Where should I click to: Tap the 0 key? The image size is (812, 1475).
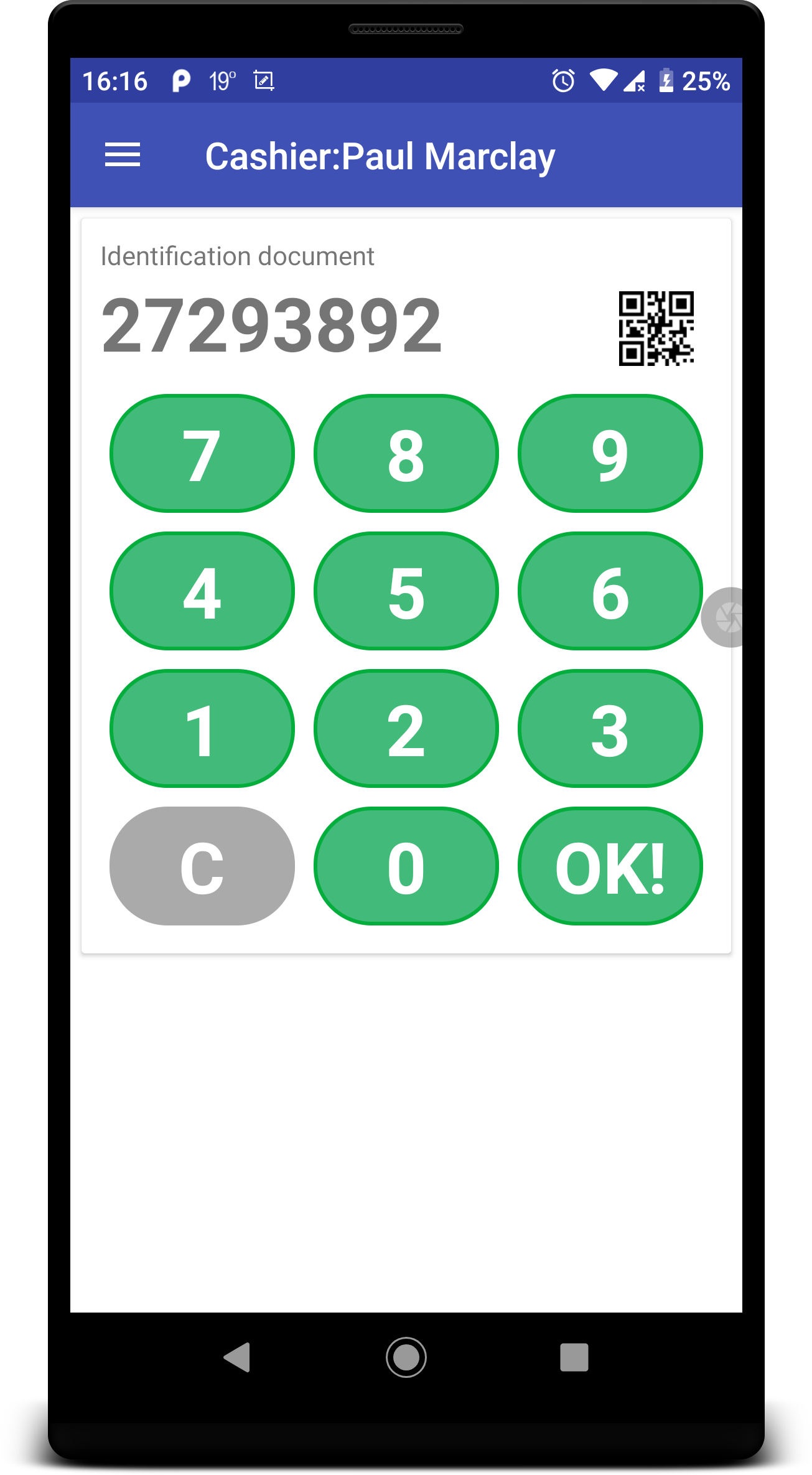[x=406, y=866]
